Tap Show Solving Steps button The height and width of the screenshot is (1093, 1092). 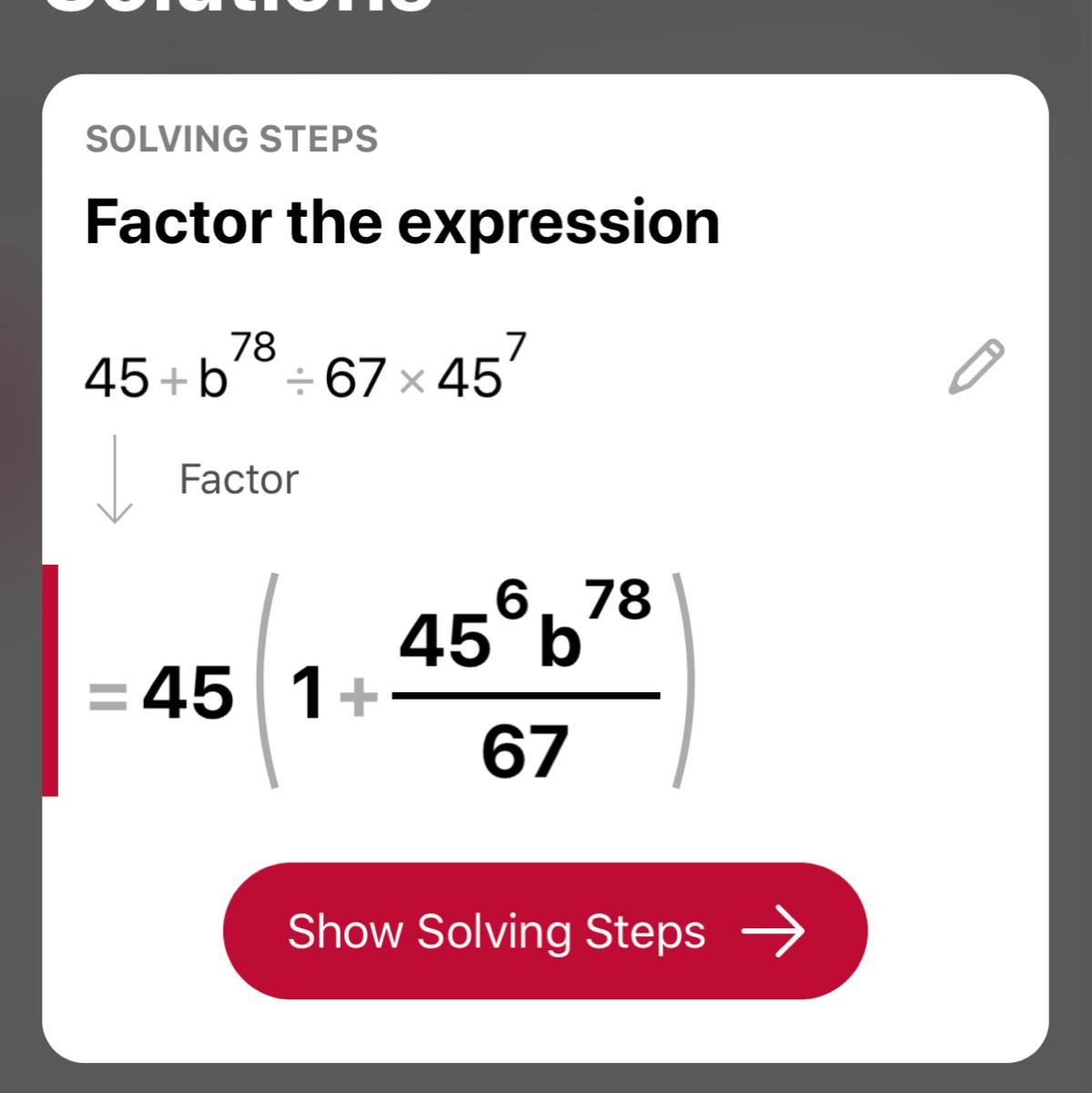coord(545,931)
